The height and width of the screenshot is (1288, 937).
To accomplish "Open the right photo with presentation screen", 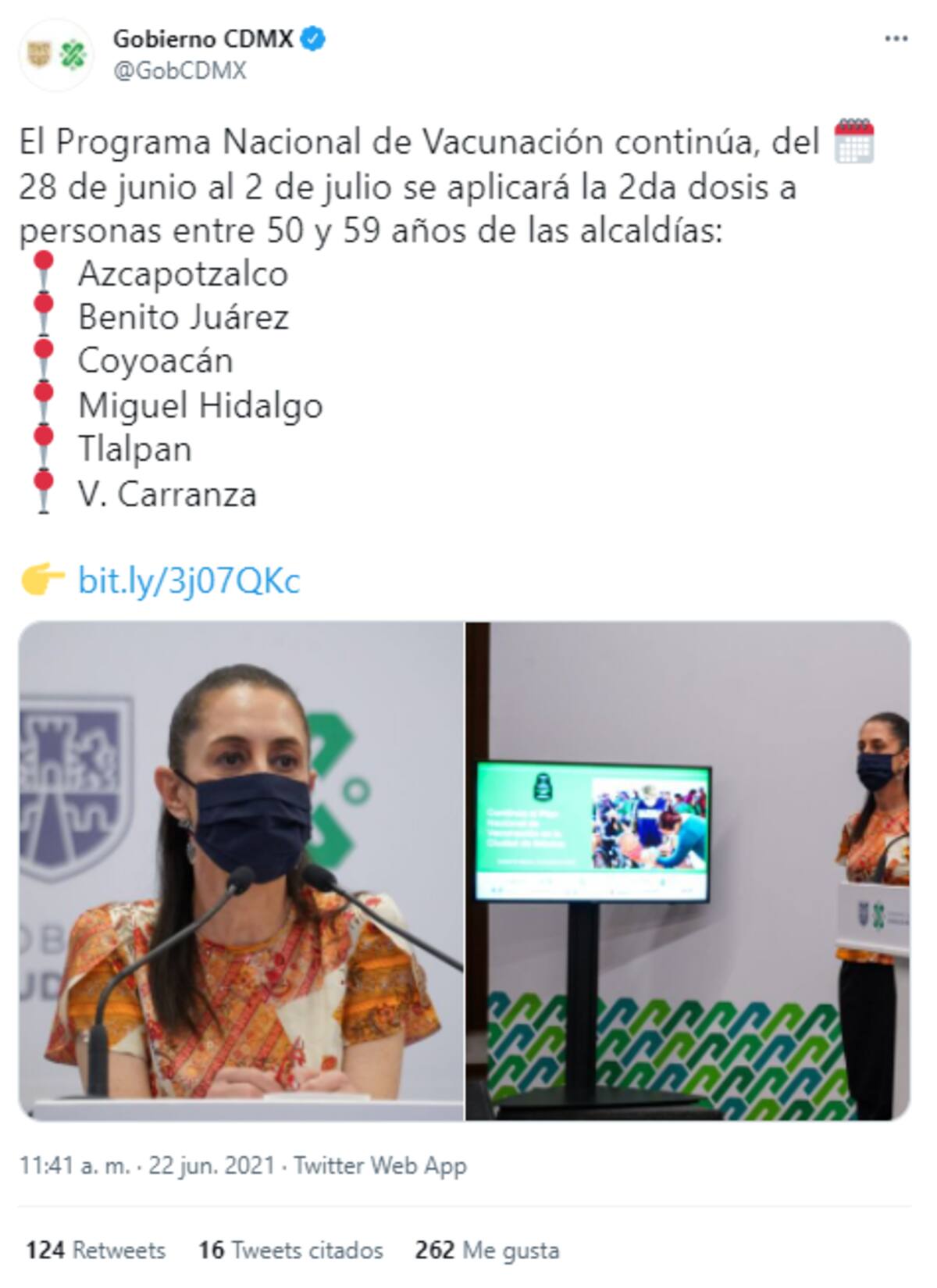I will tap(688, 871).
